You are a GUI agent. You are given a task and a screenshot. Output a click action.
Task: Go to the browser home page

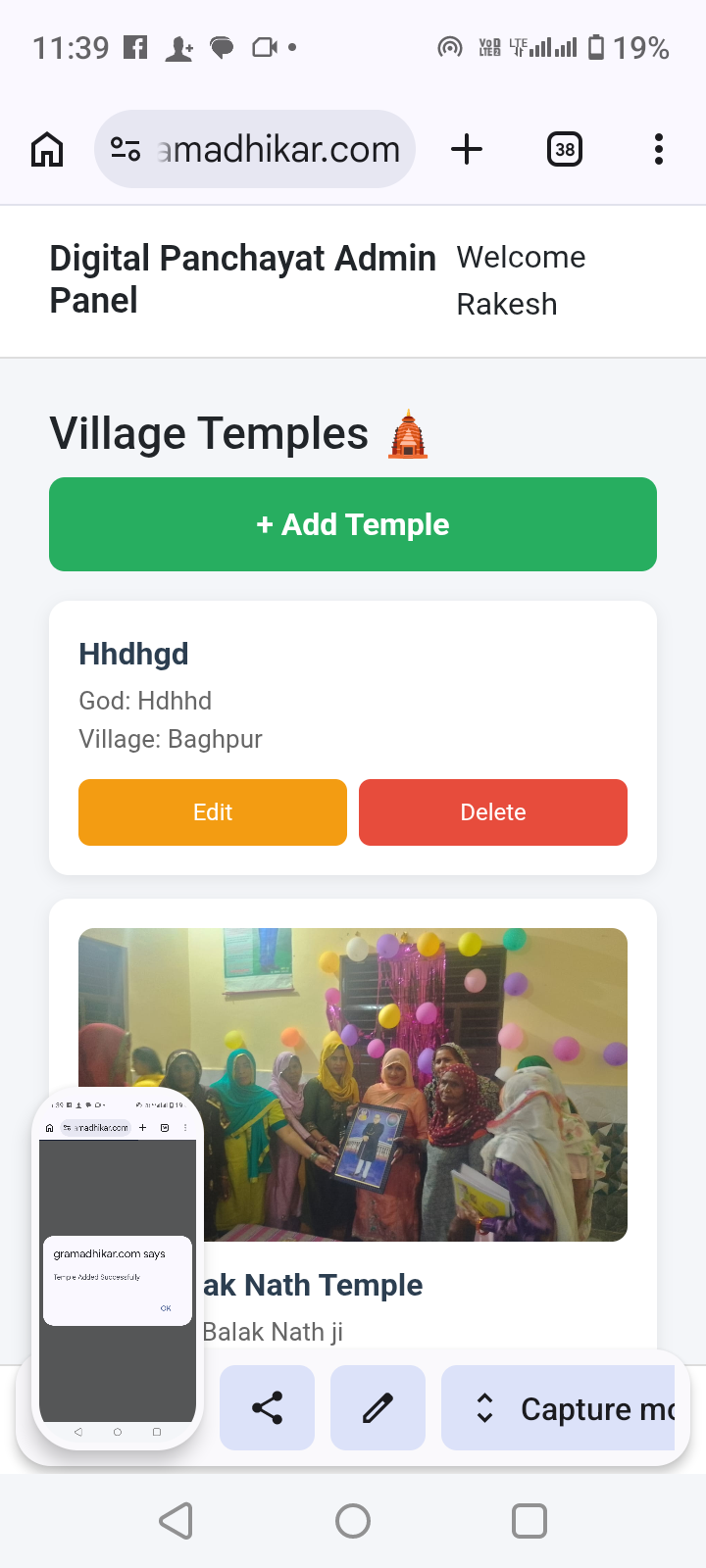[x=47, y=150]
